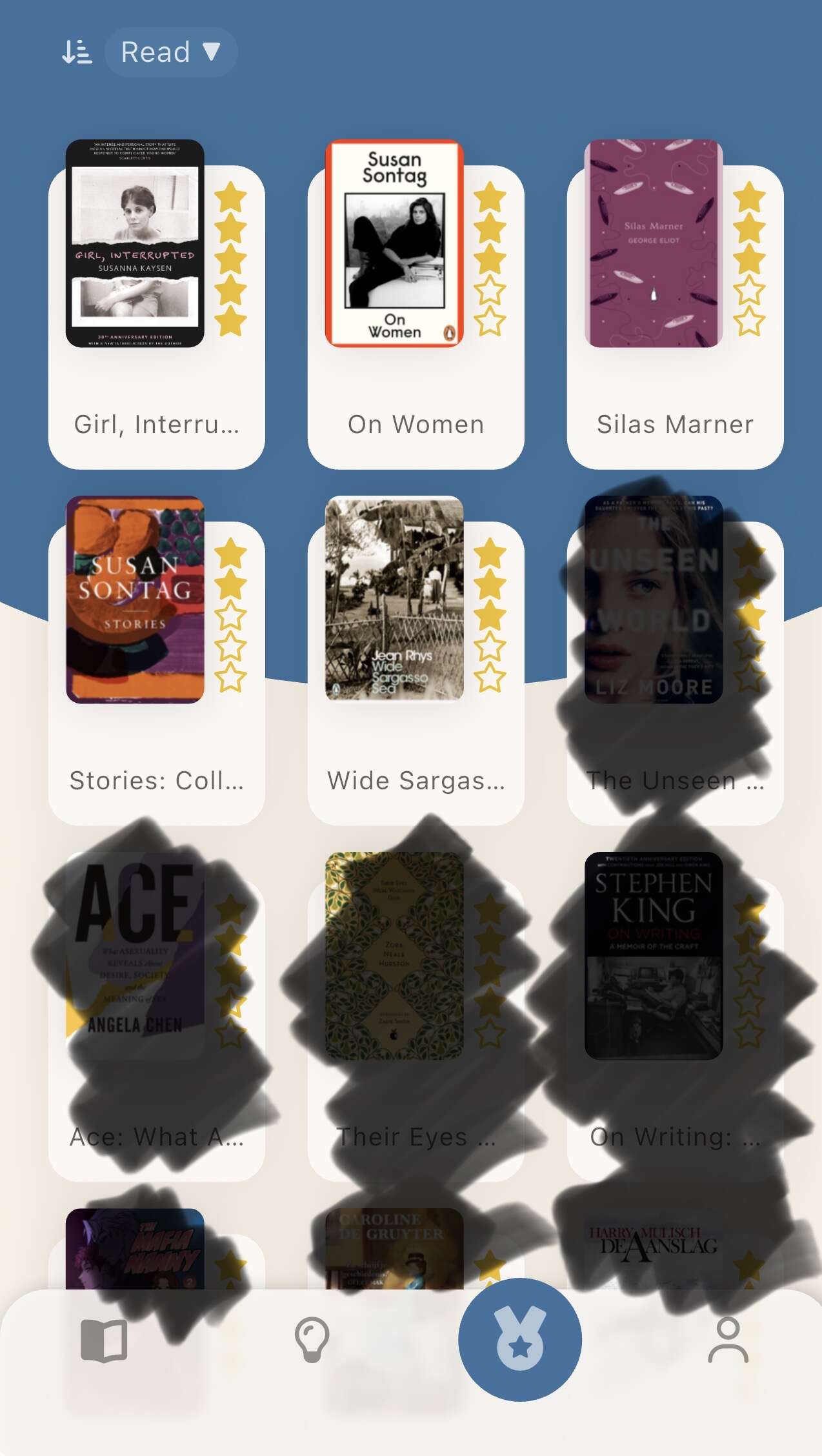The height and width of the screenshot is (1456, 822).
Task: Tap the sort order icon
Action: tap(77, 52)
